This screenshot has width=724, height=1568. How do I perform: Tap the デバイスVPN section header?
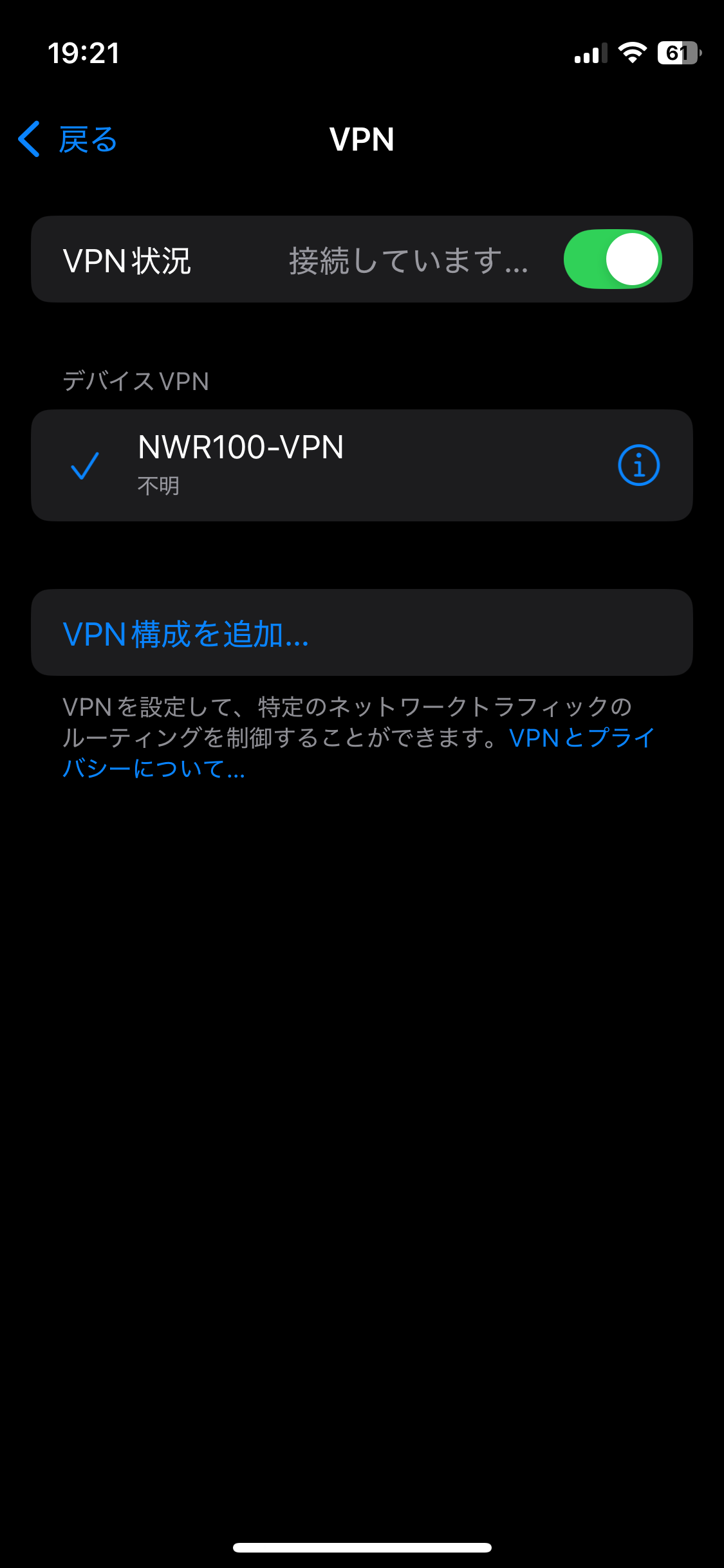(135, 381)
